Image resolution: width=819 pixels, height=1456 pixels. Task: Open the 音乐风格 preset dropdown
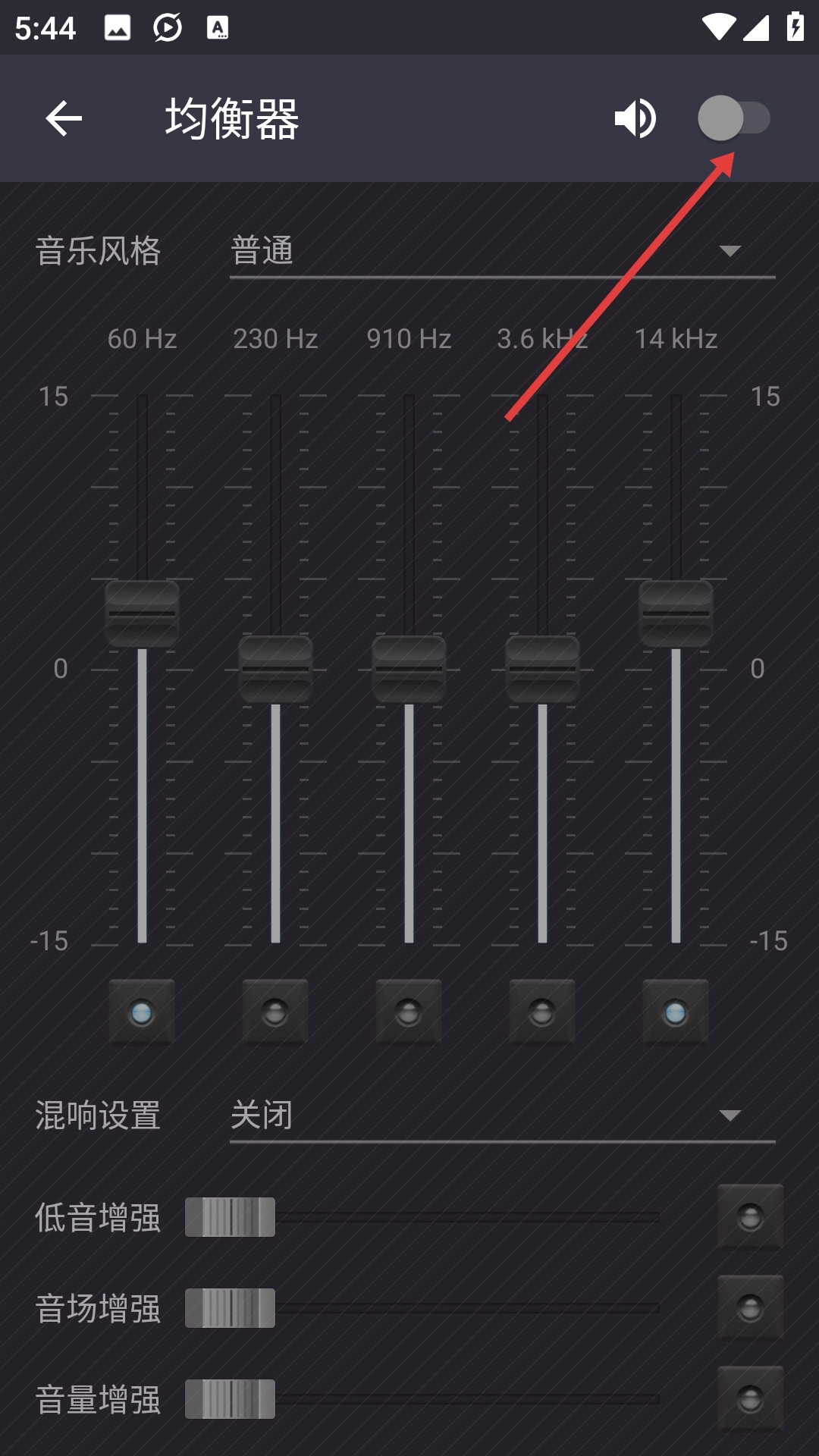click(x=501, y=251)
